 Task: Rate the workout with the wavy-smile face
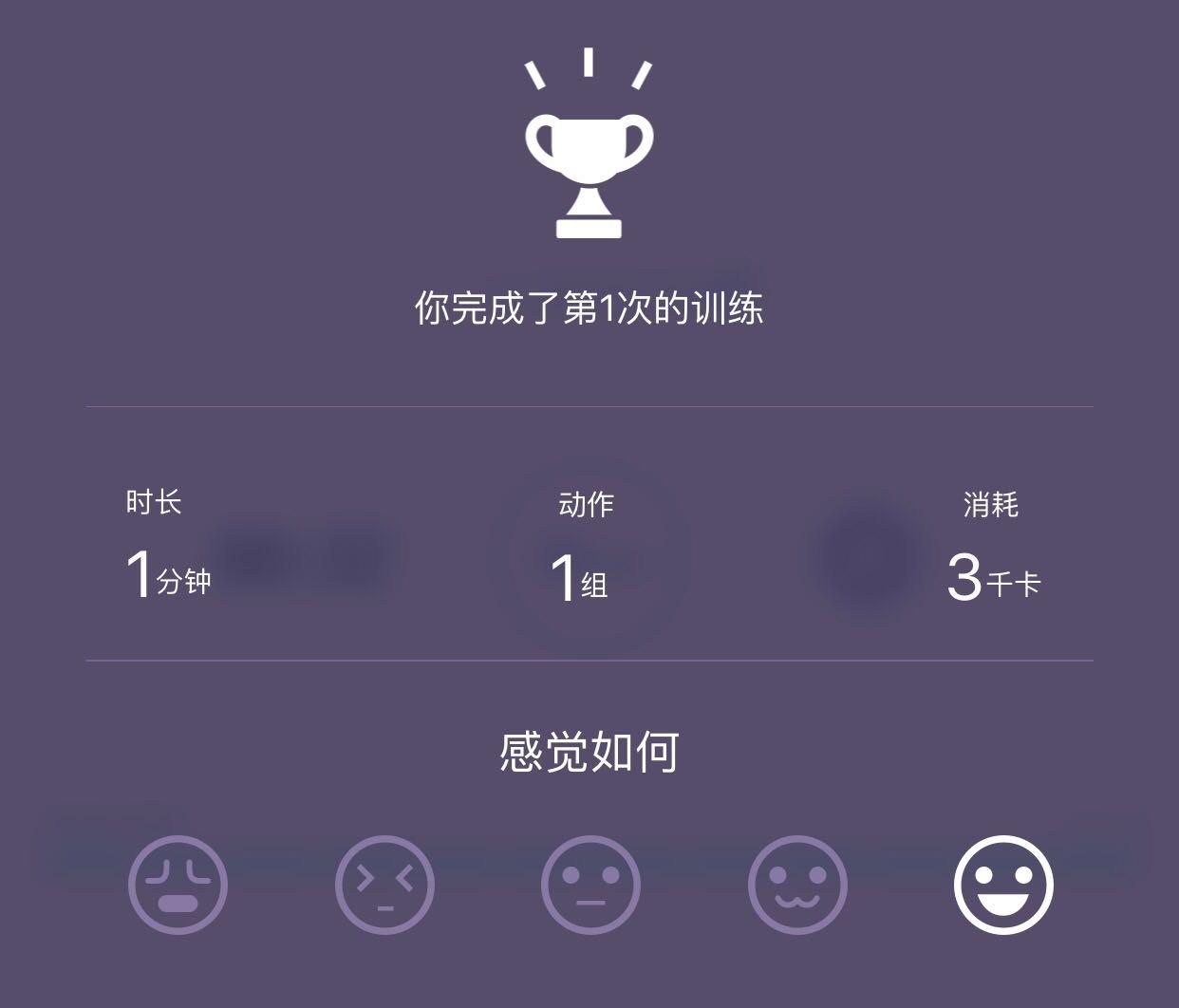(x=797, y=885)
